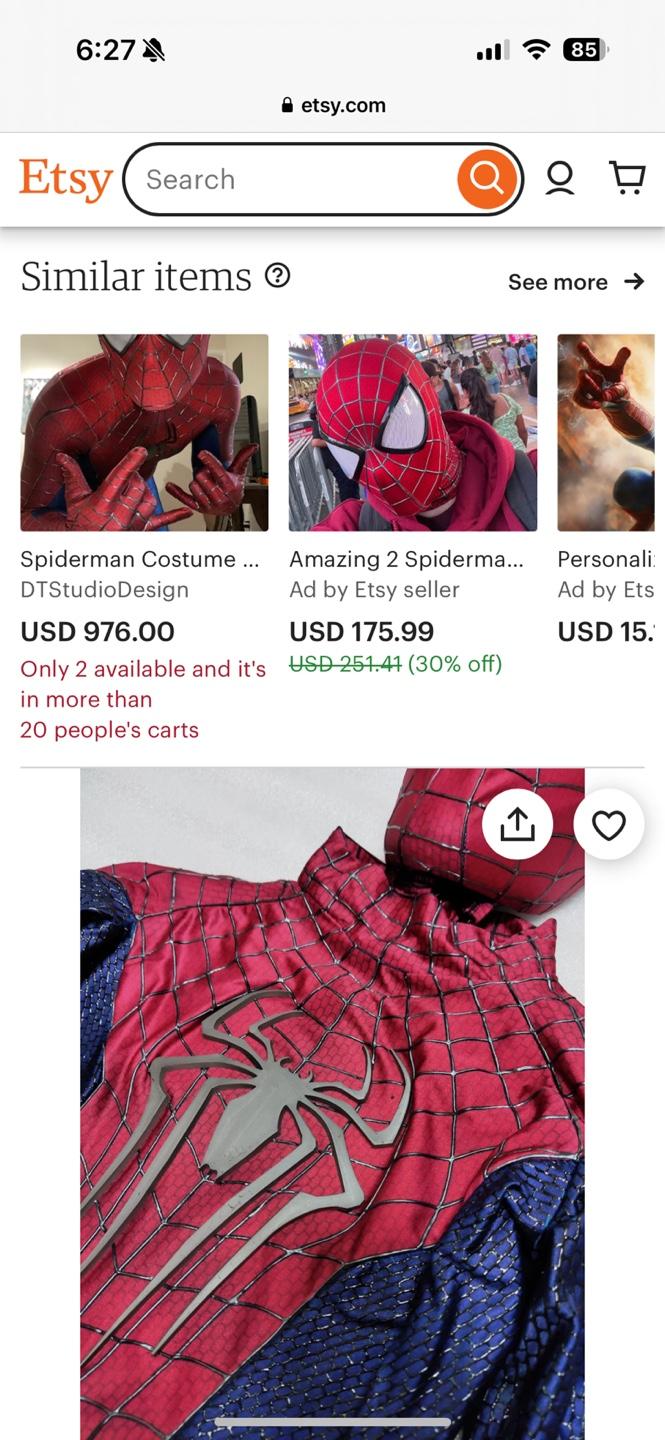Tap the Etsy home logo
The width and height of the screenshot is (665, 1440).
66,180
